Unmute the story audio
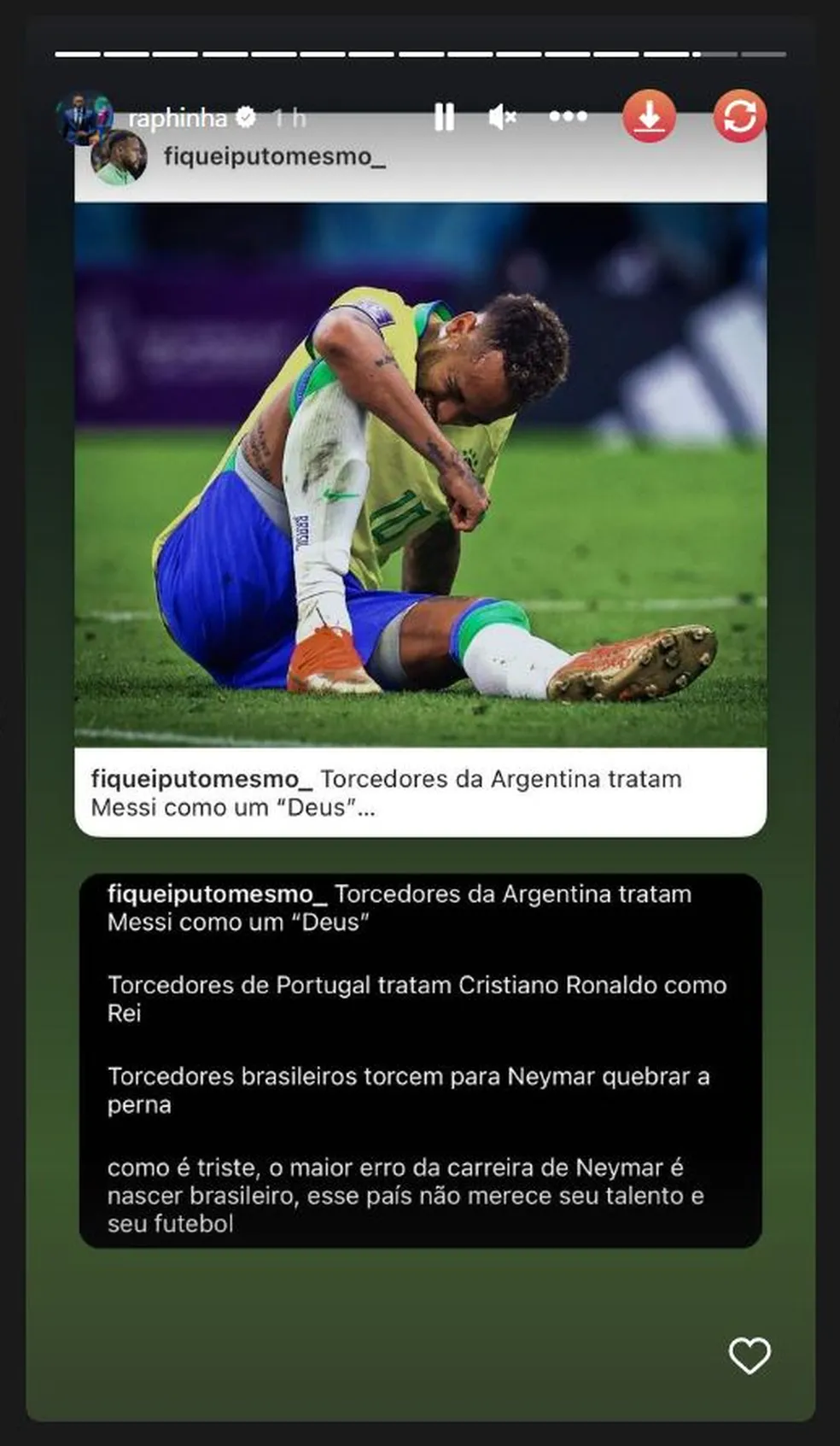The height and width of the screenshot is (1446, 840). click(x=502, y=117)
